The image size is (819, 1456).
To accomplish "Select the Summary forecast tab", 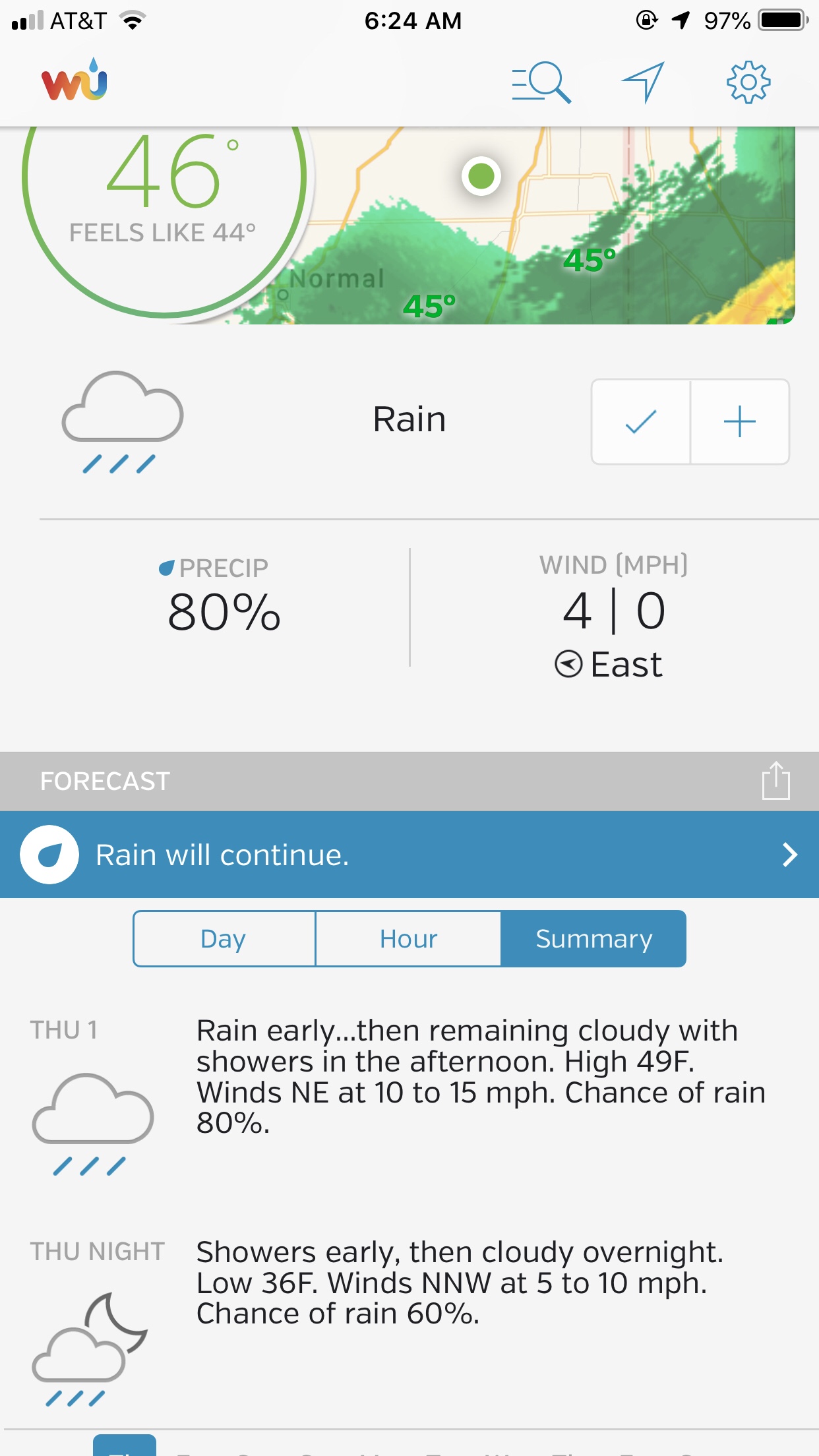I will 593,939.
